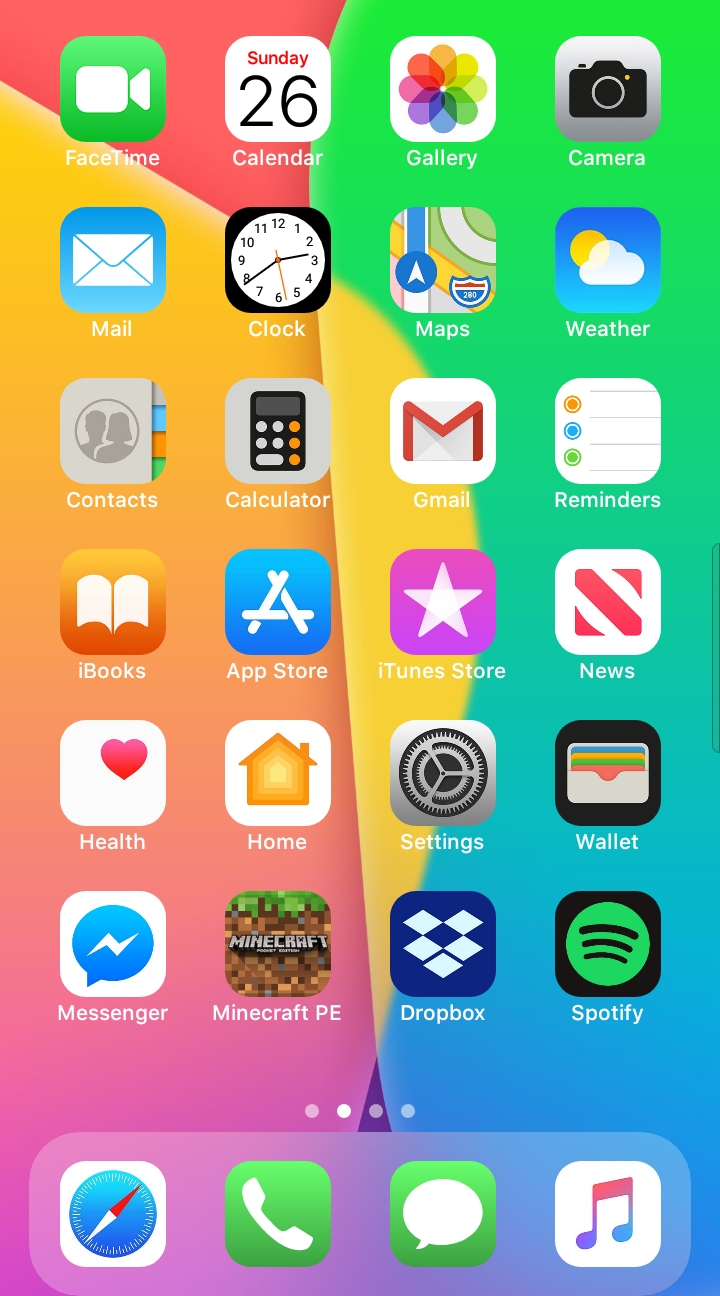Image resolution: width=720 pixels, height=1296 pixels.
Task: Open Gmail
Action: [x=443, y=430]
